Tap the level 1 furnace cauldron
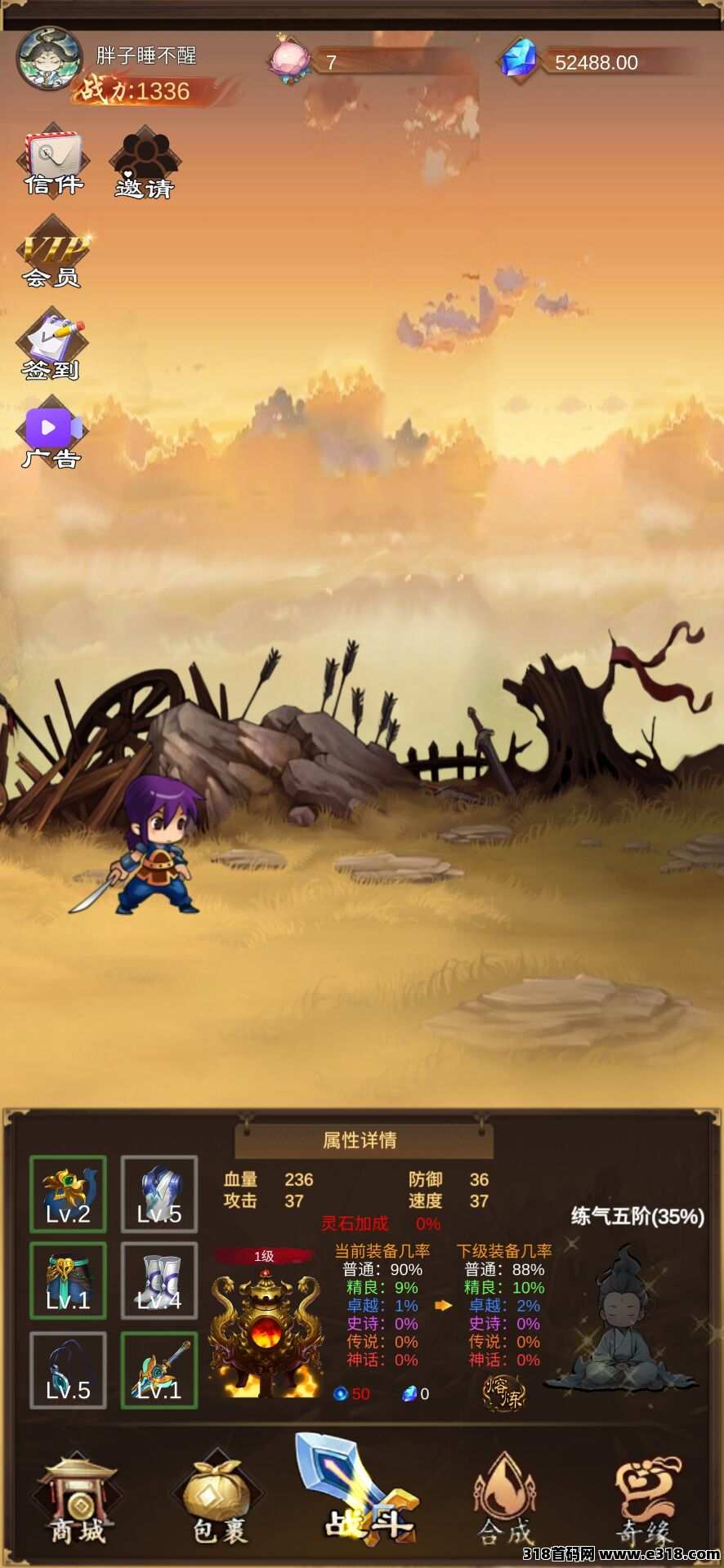 coord(264,1324)
